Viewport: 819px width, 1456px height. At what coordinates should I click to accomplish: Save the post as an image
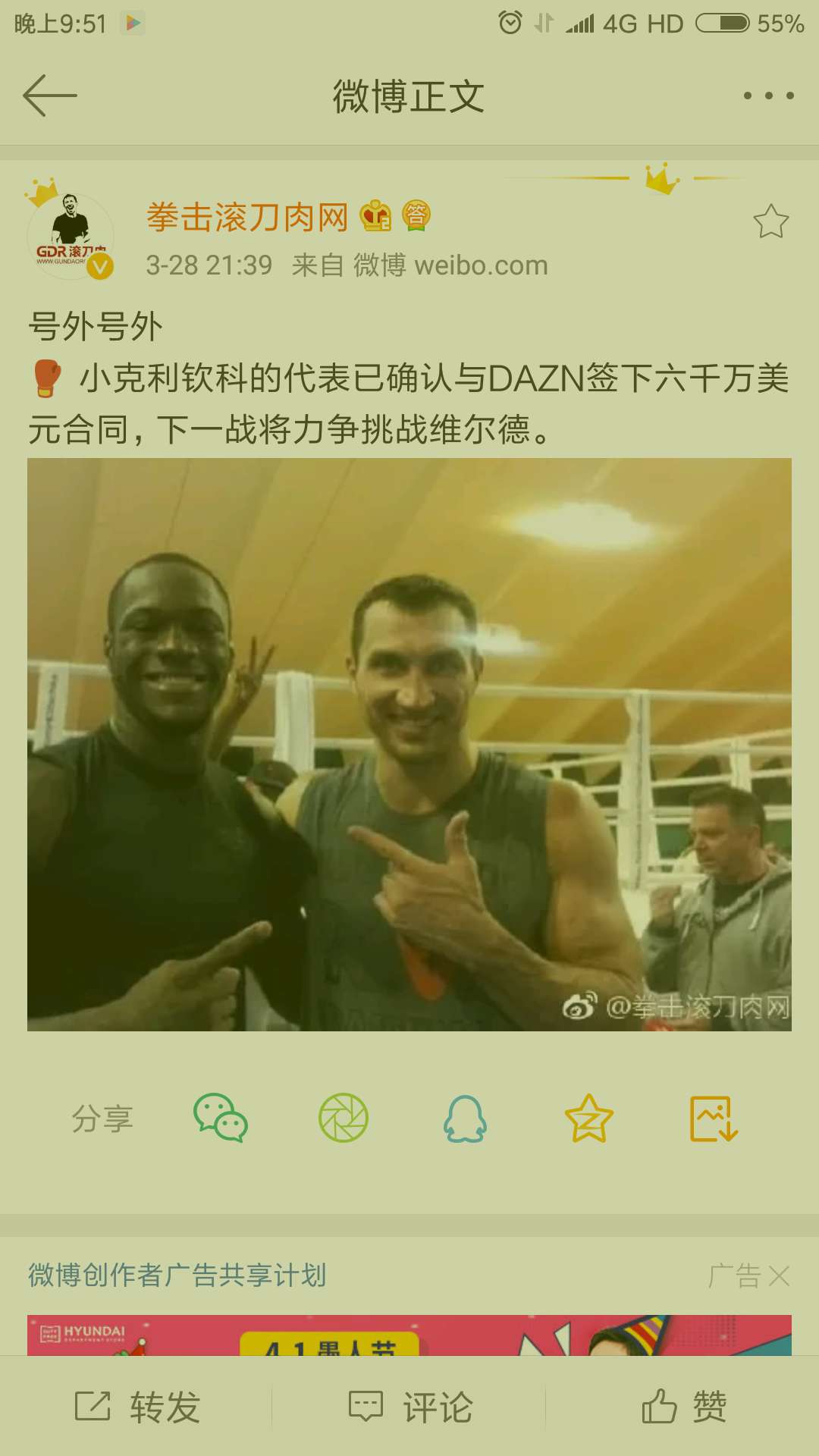713,1118
